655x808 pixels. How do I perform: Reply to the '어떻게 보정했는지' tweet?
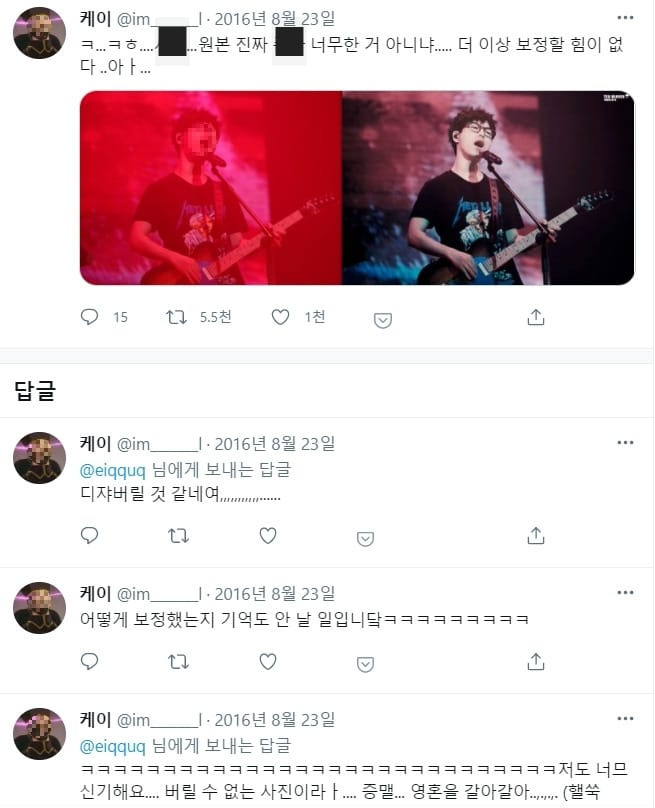pos(90,661)
